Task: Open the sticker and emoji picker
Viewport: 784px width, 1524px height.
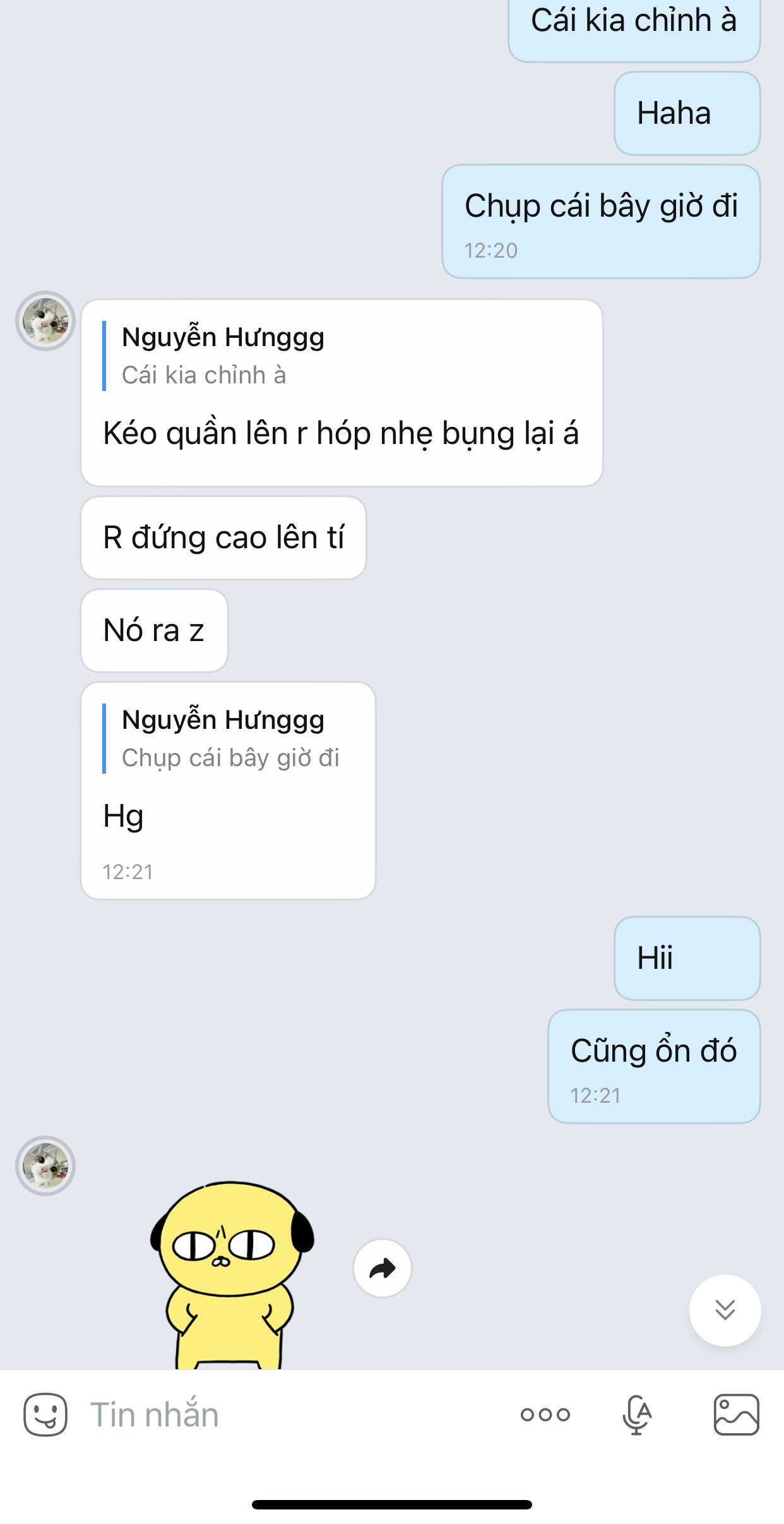Action: pyautogui.click(x=45, y=1414)
